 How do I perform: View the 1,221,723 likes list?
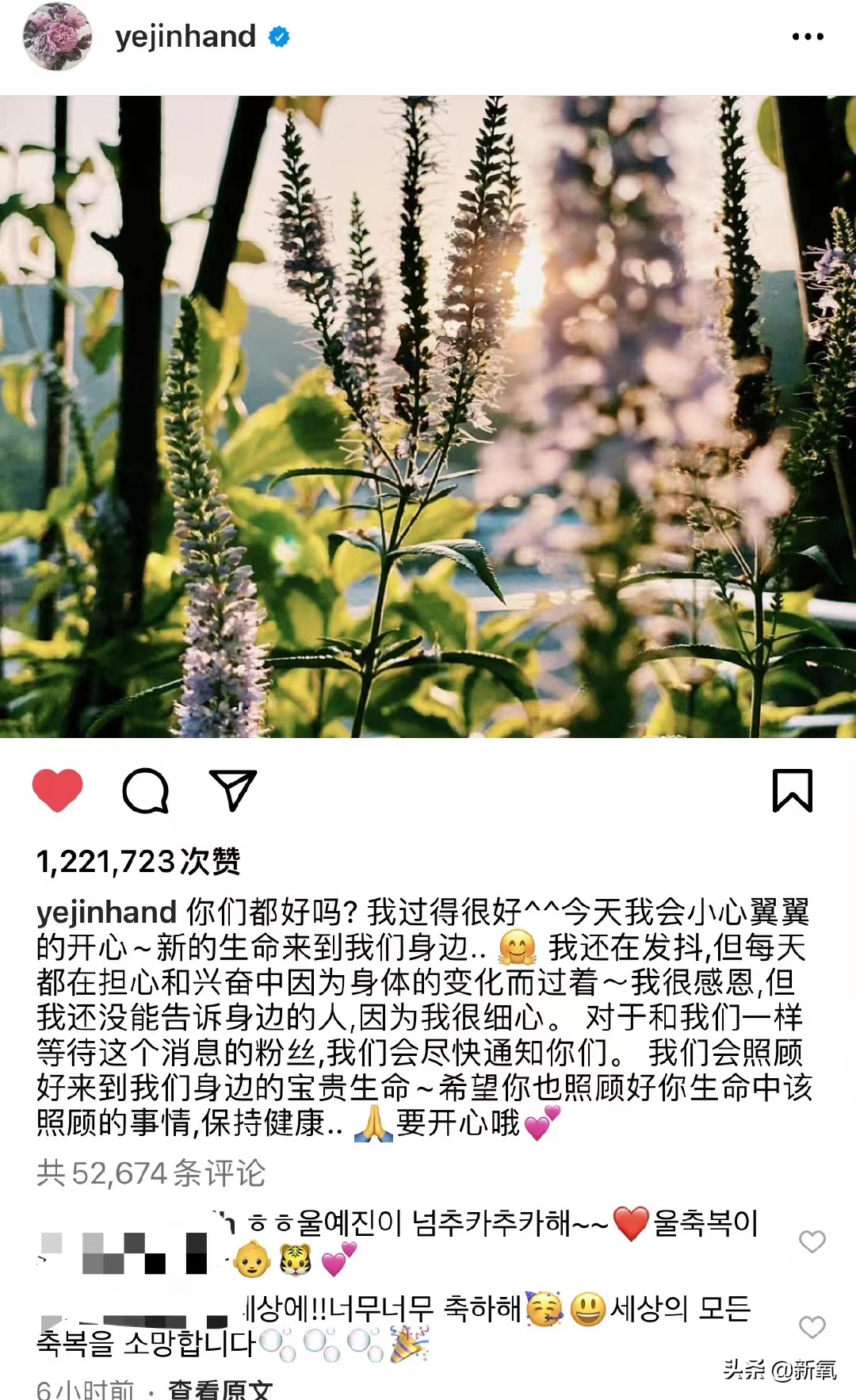tap(138, 862)
